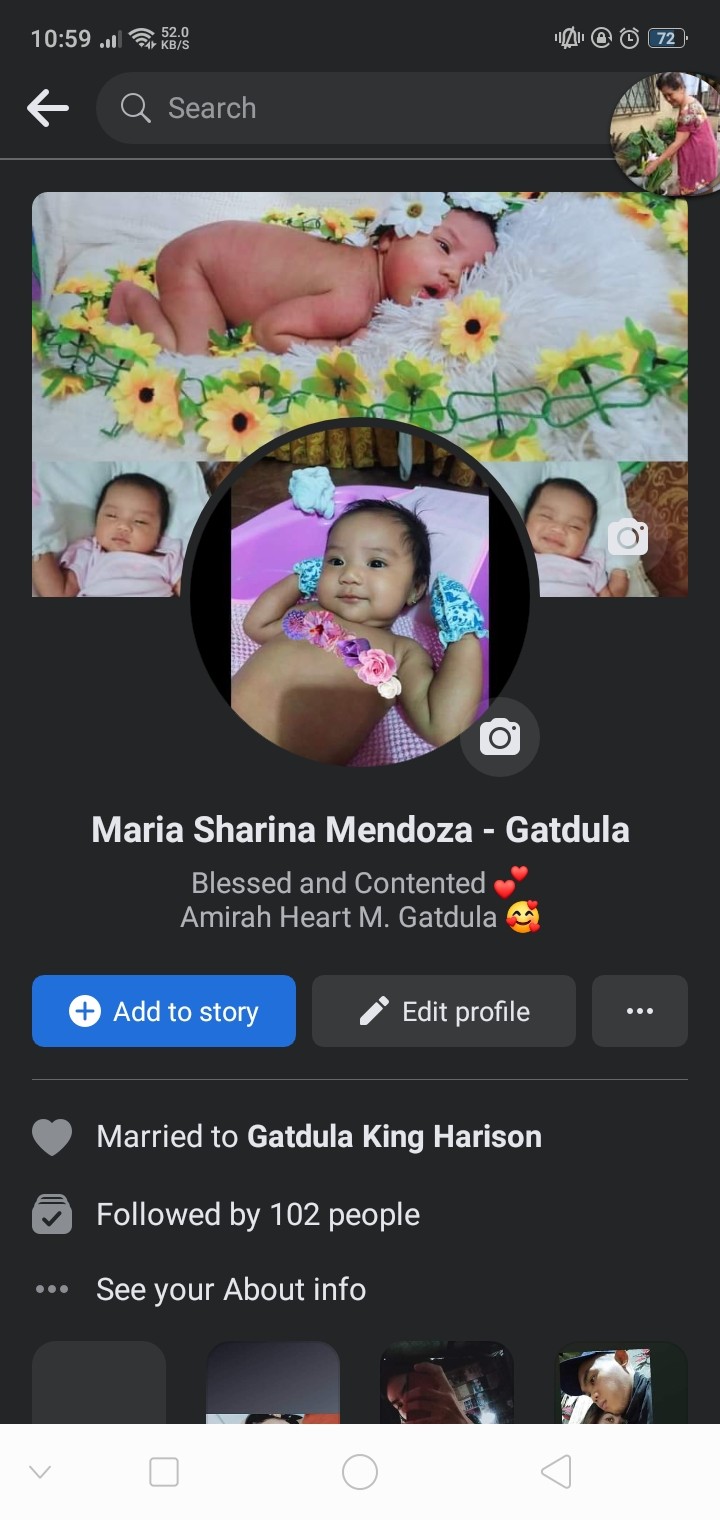This screenshot has width=720, height=1520.
Task: Go back using the top arrow
Action: [48, 108]
